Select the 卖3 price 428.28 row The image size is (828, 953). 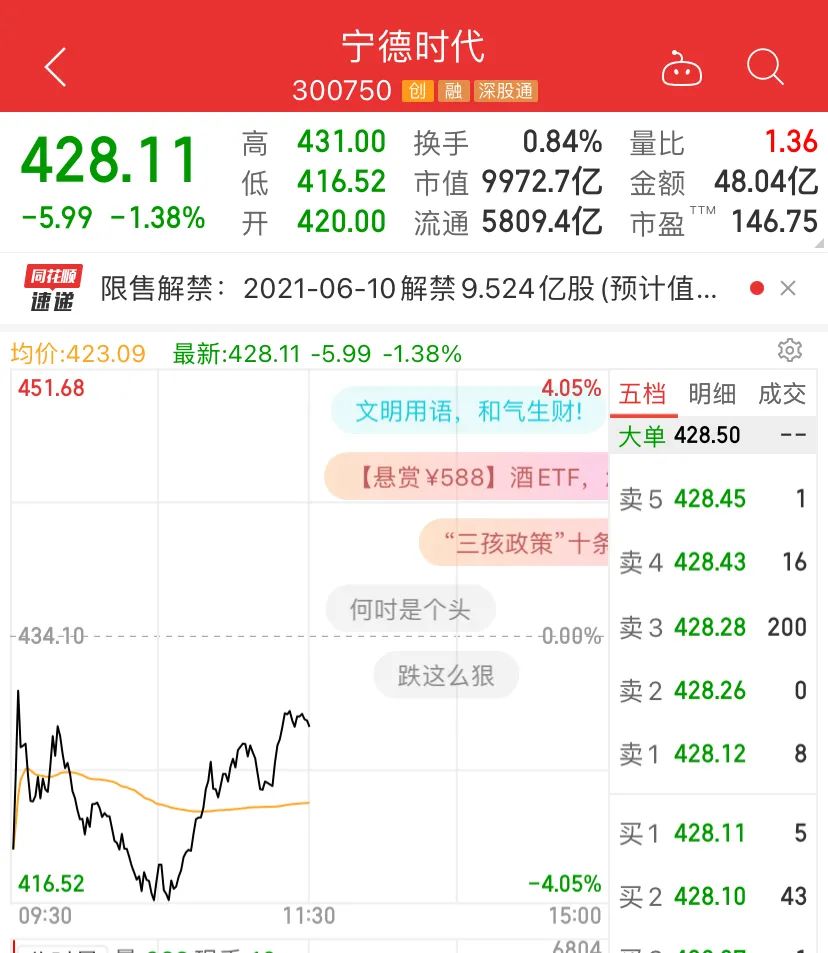[712, 627]
